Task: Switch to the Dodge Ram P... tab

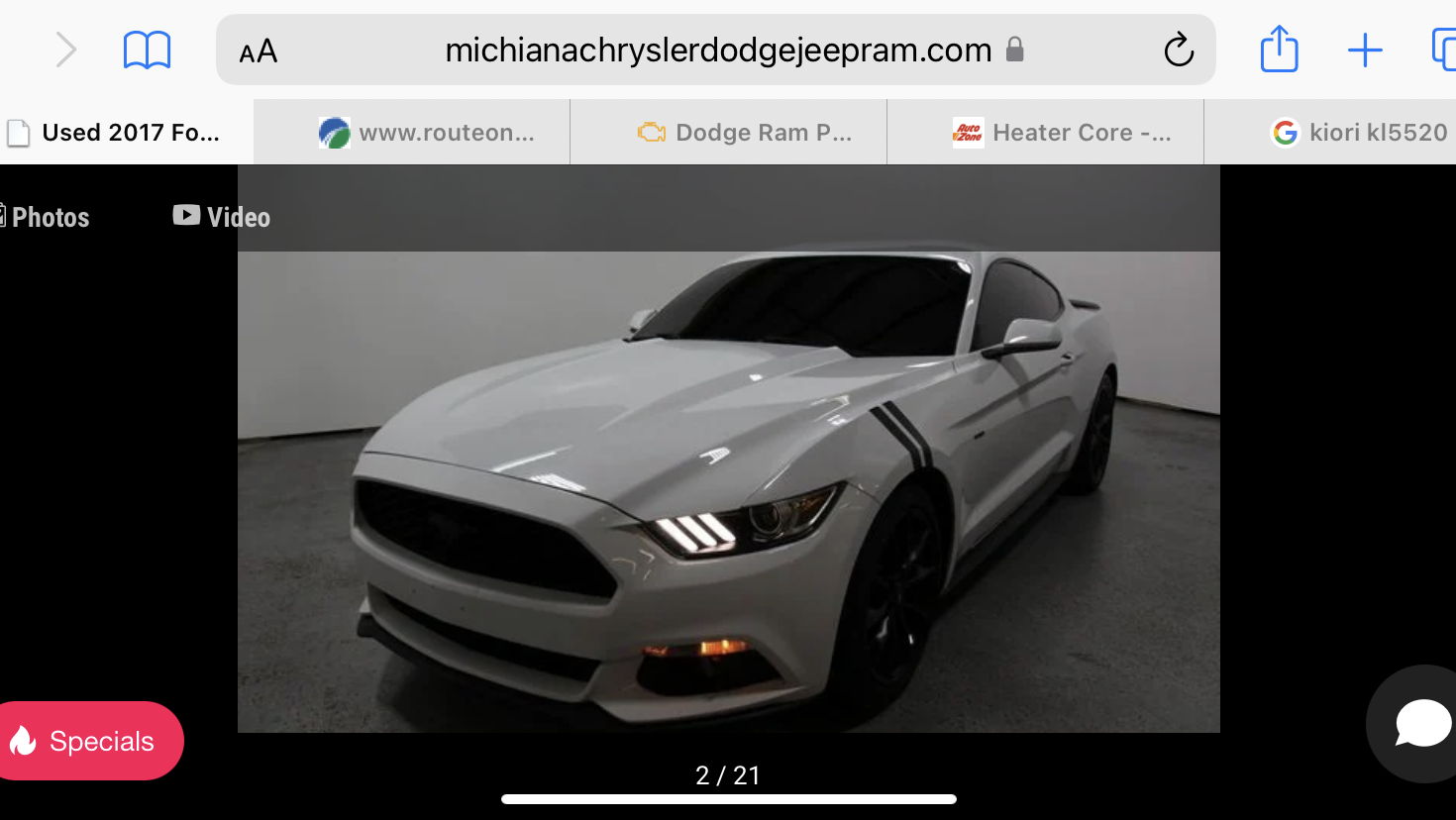Action: click(745, 133)
